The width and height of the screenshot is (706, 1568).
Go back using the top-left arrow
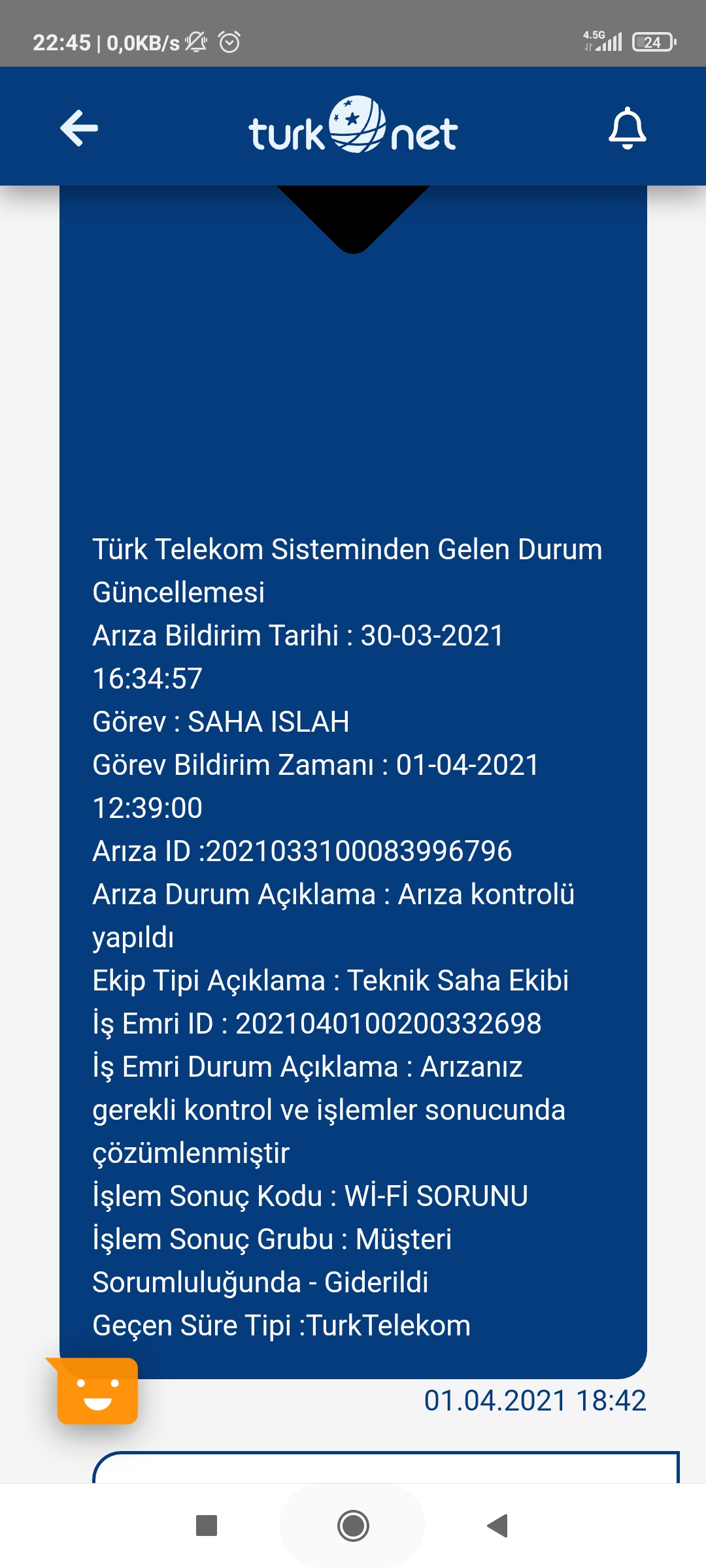click(79, 128)
